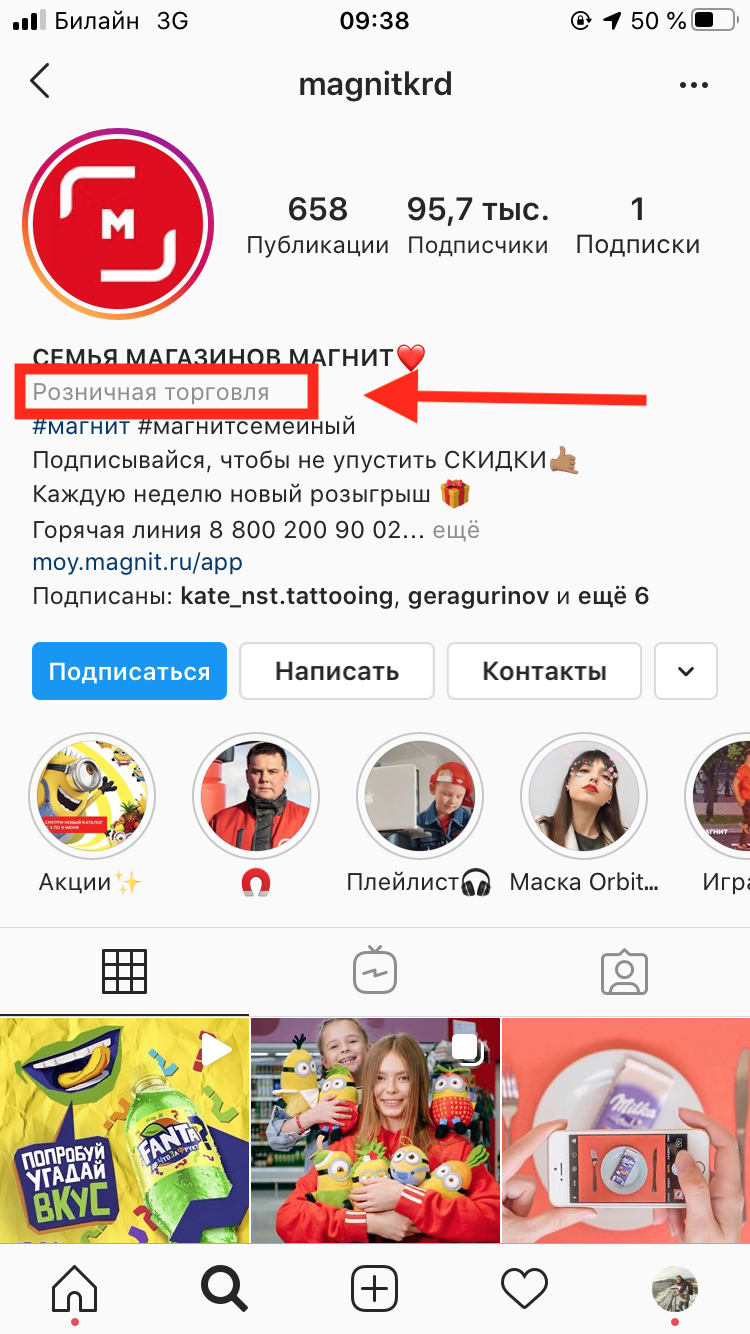Open the Fanta video post
The width and height of the screenshot is (750, 1334).
pos(124,1130)
